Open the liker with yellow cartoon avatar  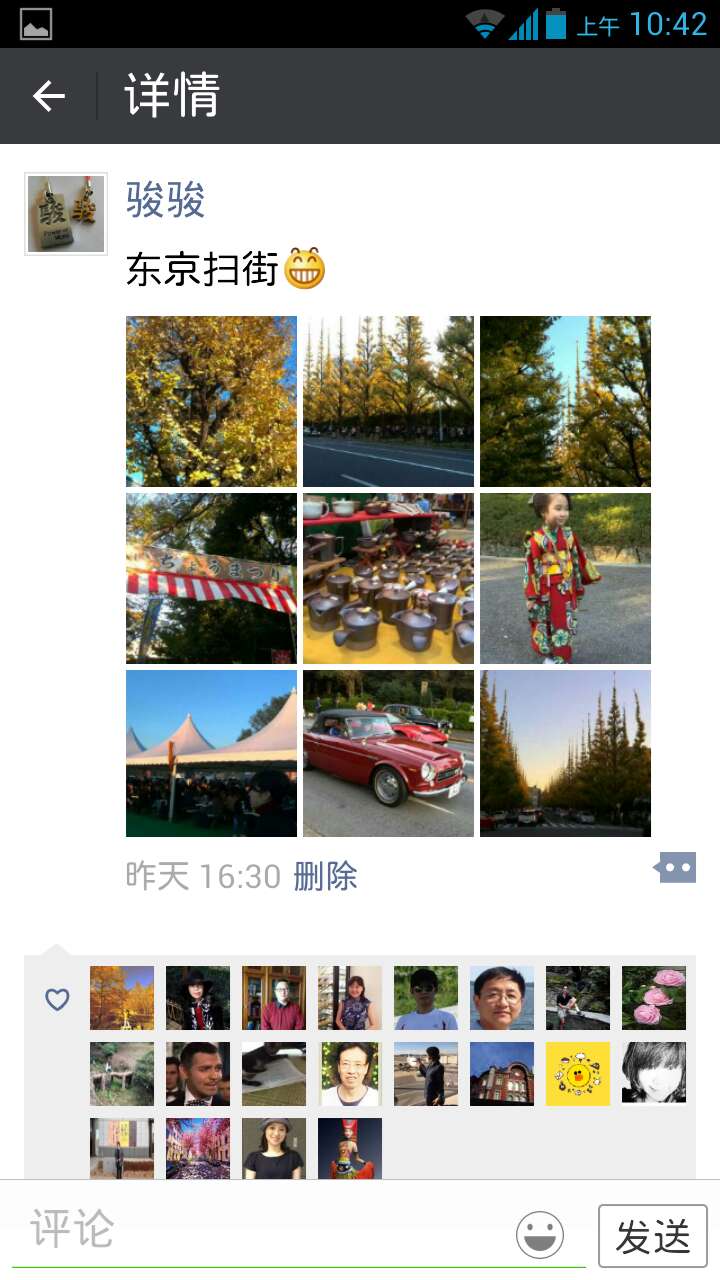pos(578,1074)
